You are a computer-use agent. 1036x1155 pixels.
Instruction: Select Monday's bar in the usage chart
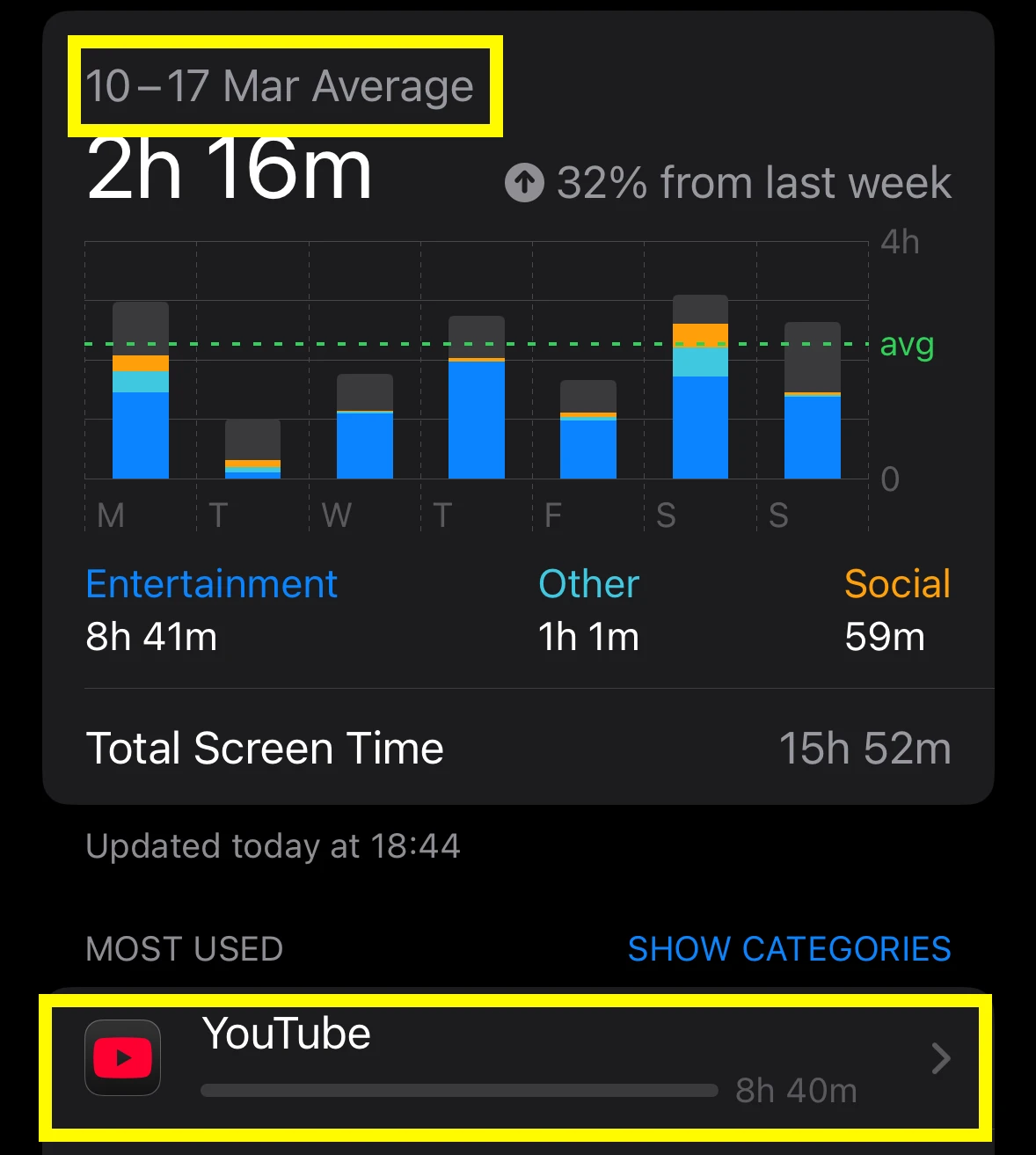point(141,391)
